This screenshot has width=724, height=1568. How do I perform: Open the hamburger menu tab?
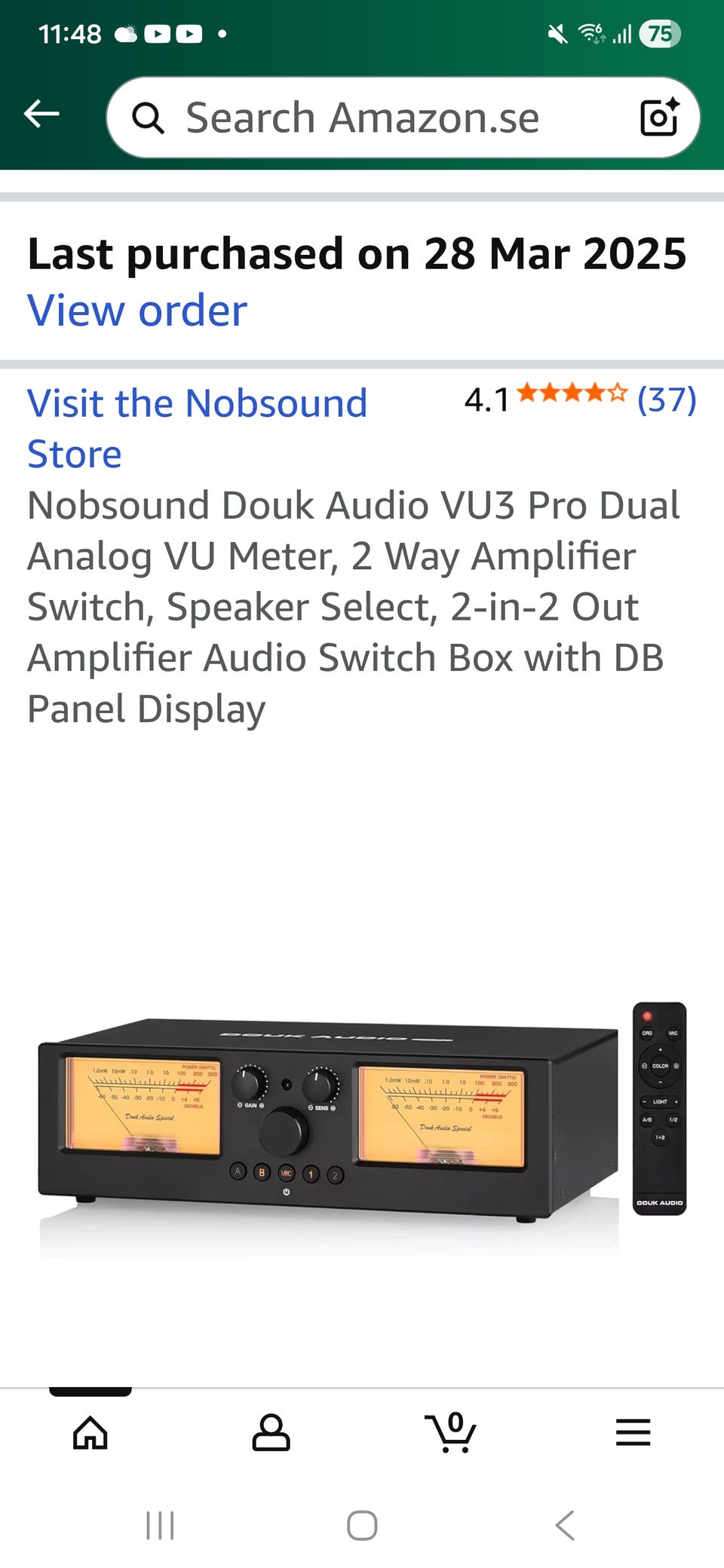pos(633,1432)
